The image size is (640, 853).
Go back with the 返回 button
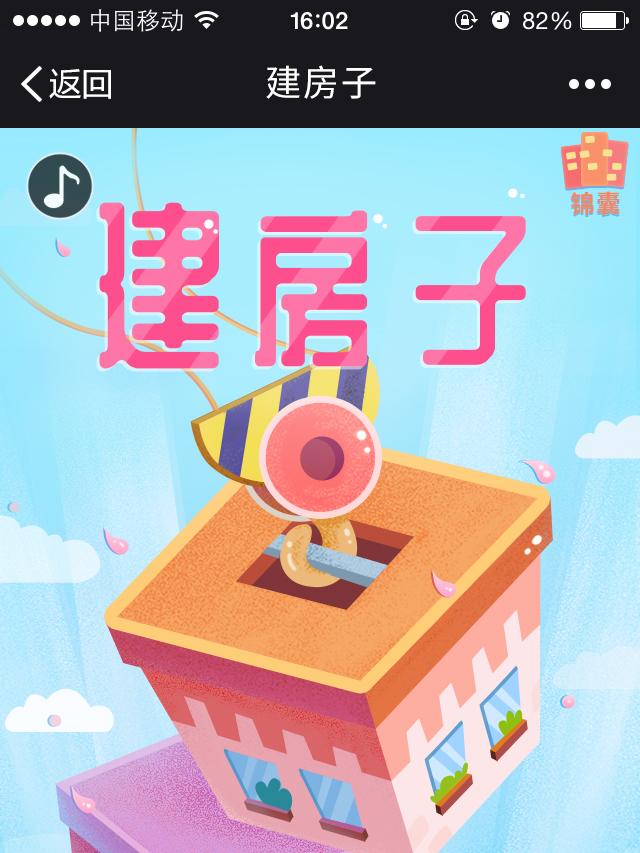pos(67,84)
